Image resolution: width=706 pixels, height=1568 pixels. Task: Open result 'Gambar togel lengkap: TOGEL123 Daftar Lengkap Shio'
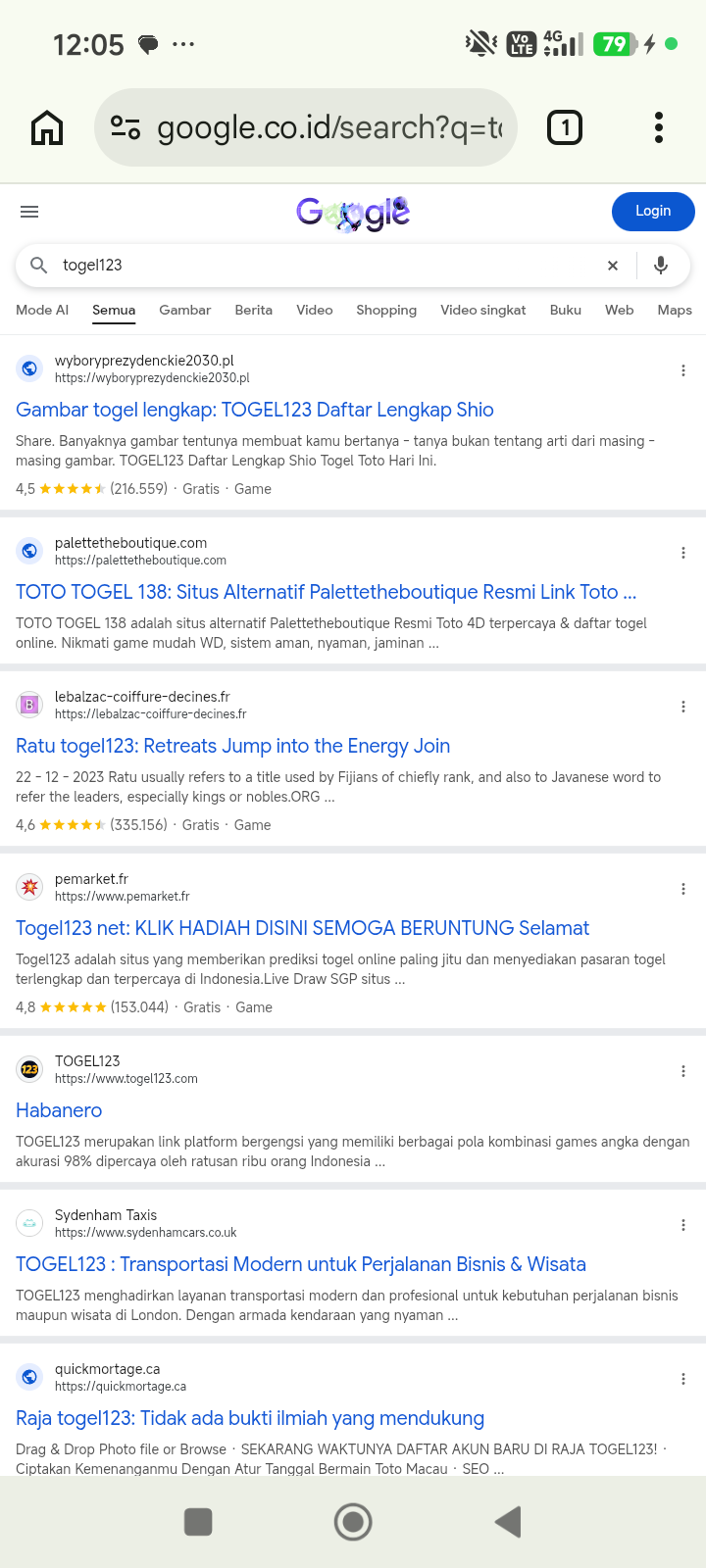click(255, 410)
